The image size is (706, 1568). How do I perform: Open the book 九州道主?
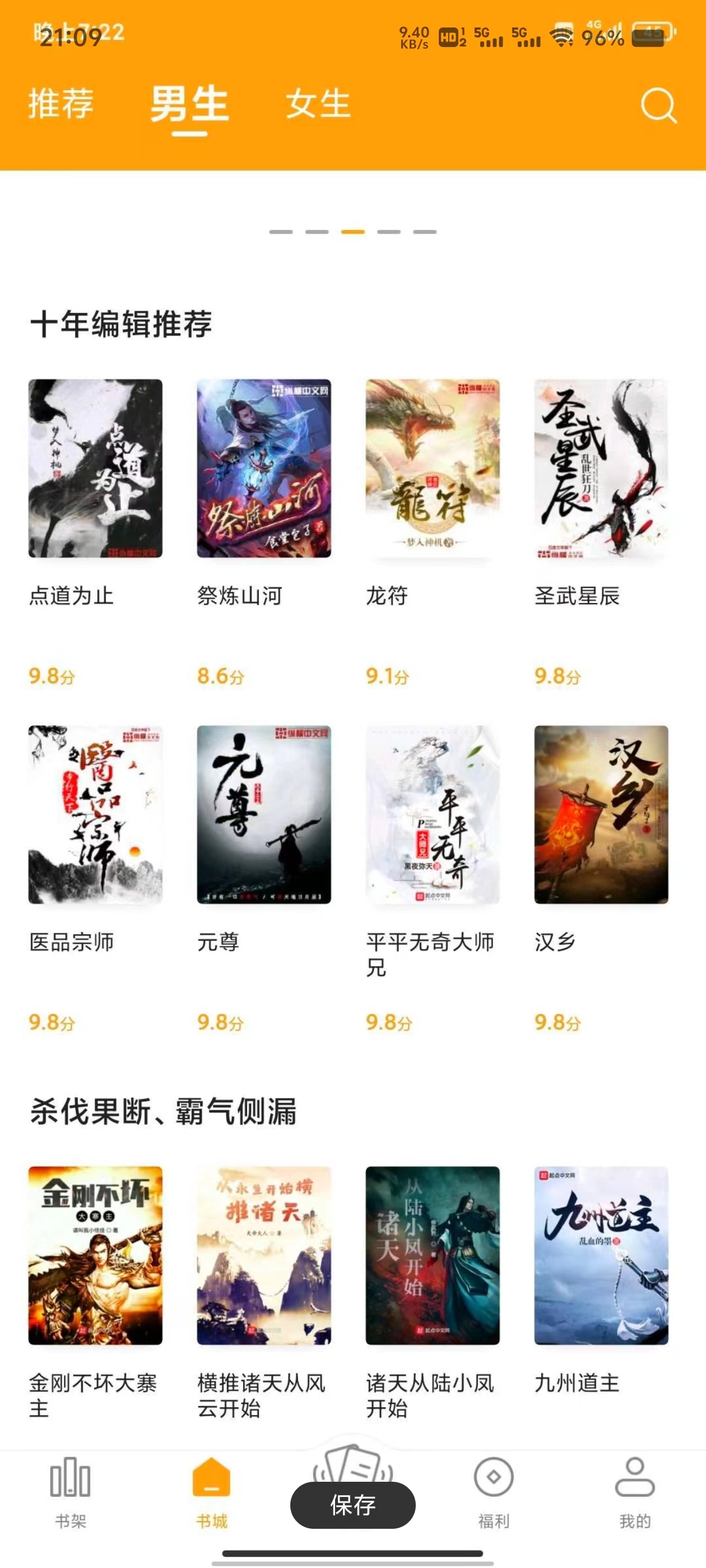(601, 1255)
